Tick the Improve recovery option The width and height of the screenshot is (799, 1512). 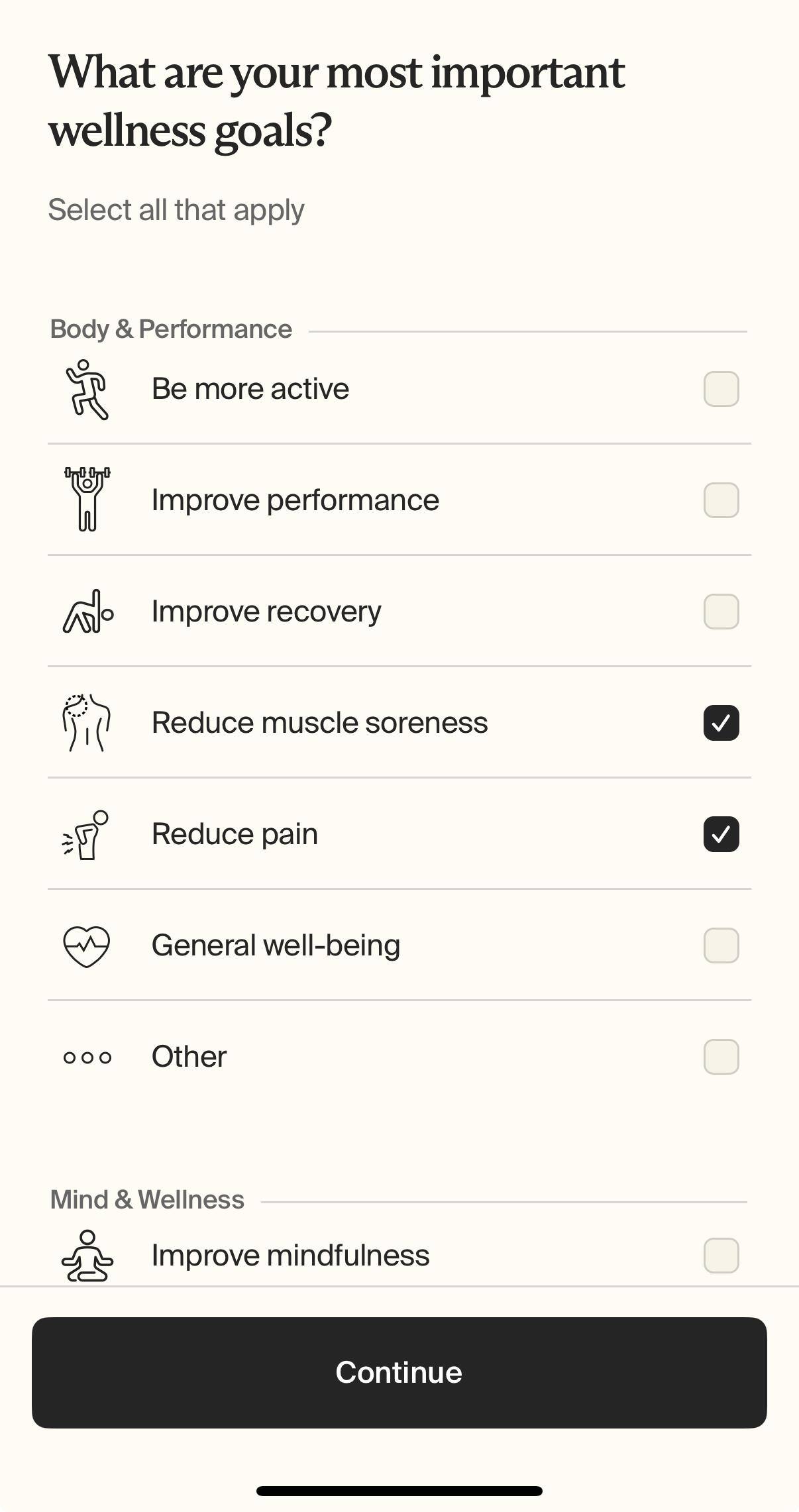[721, 612]
